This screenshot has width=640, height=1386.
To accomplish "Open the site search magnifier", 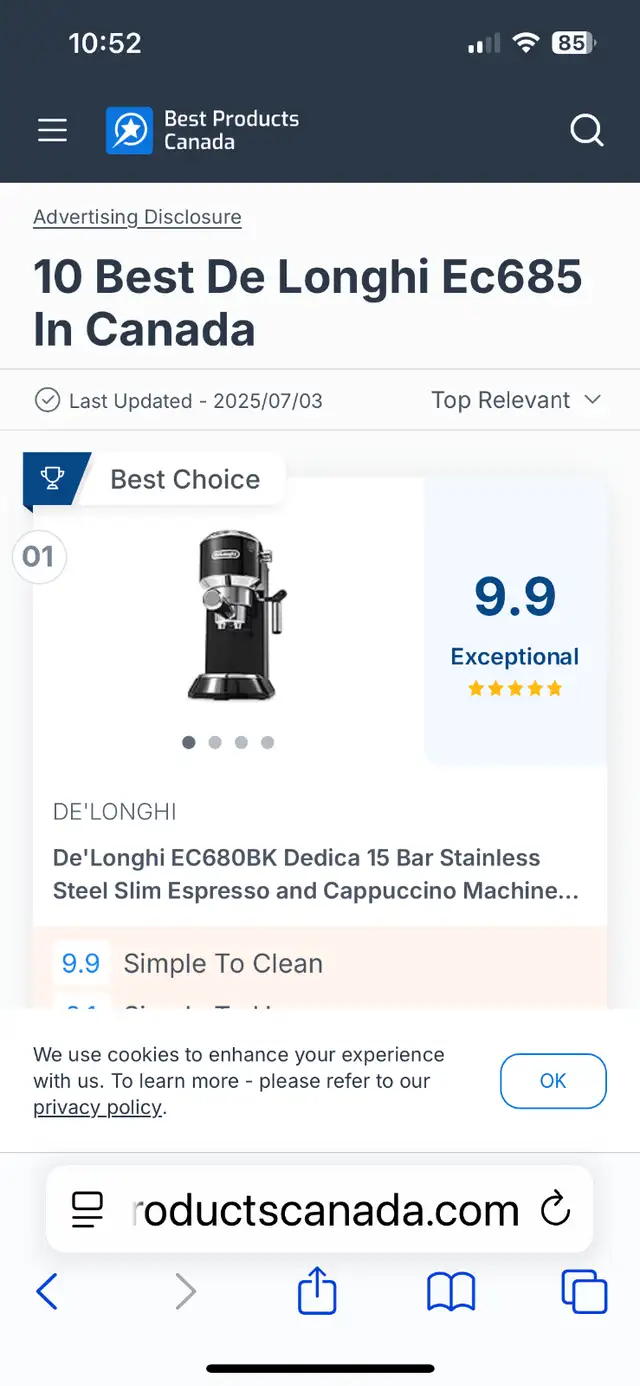I will [x=587, y=130].
